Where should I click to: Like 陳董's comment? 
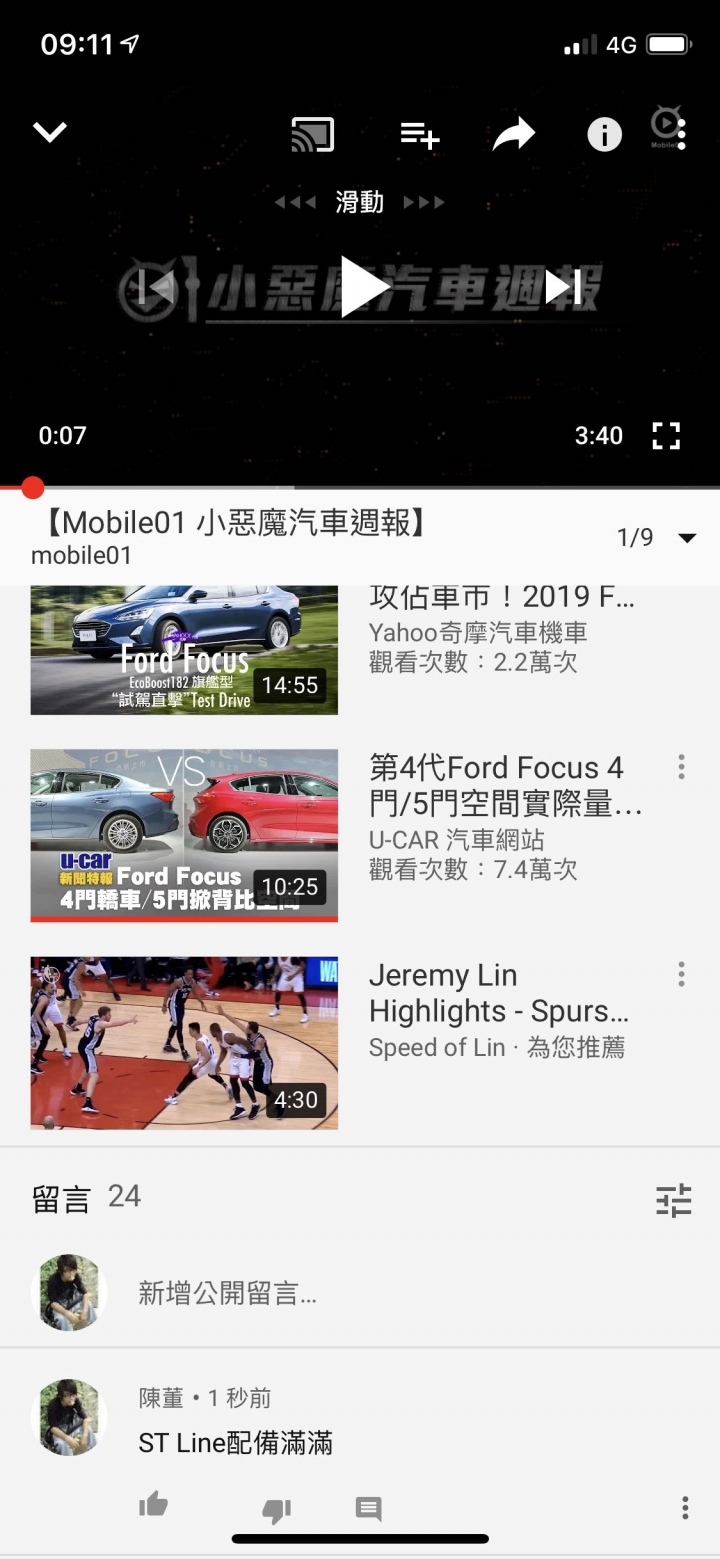click(153, 1504)
